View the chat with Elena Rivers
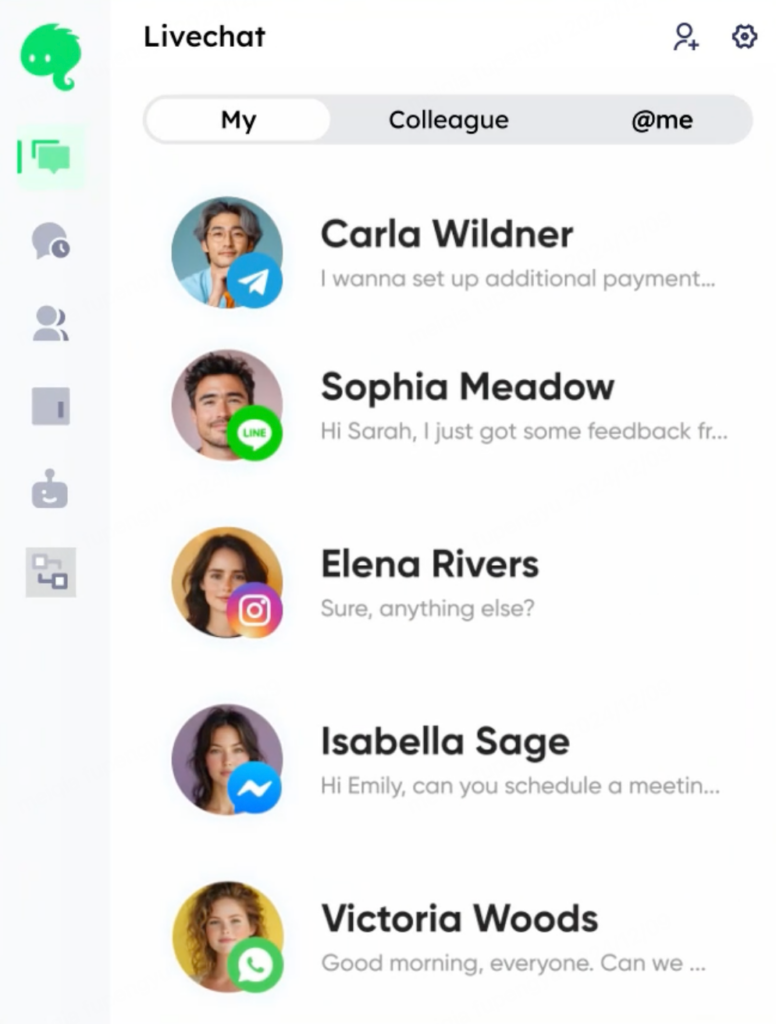Image resolution: width=776 pixels, height=1024 pixels. tap(446, 582)
